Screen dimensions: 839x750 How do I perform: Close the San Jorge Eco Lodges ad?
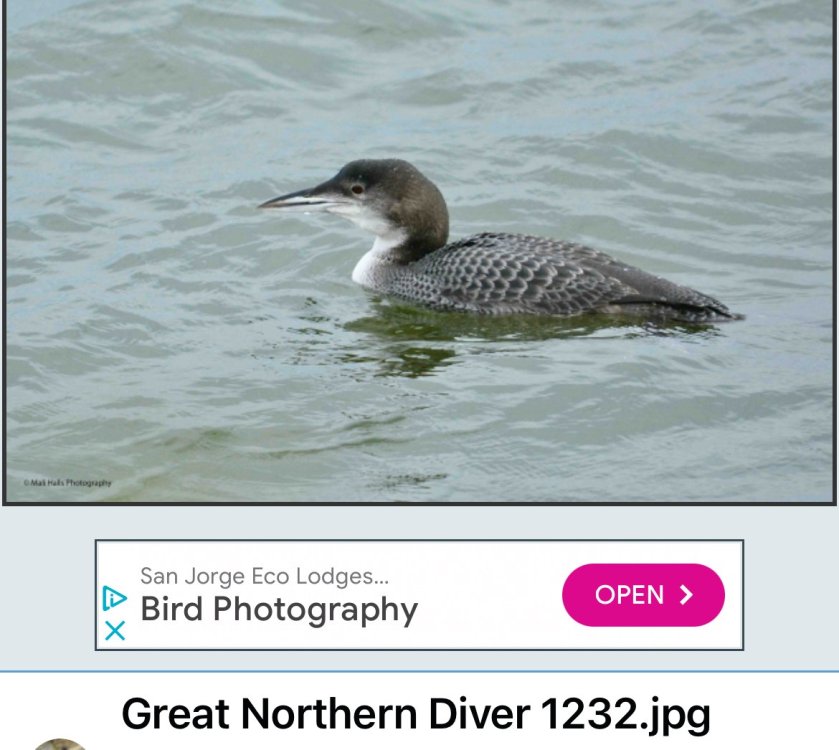tap(115, 631)
